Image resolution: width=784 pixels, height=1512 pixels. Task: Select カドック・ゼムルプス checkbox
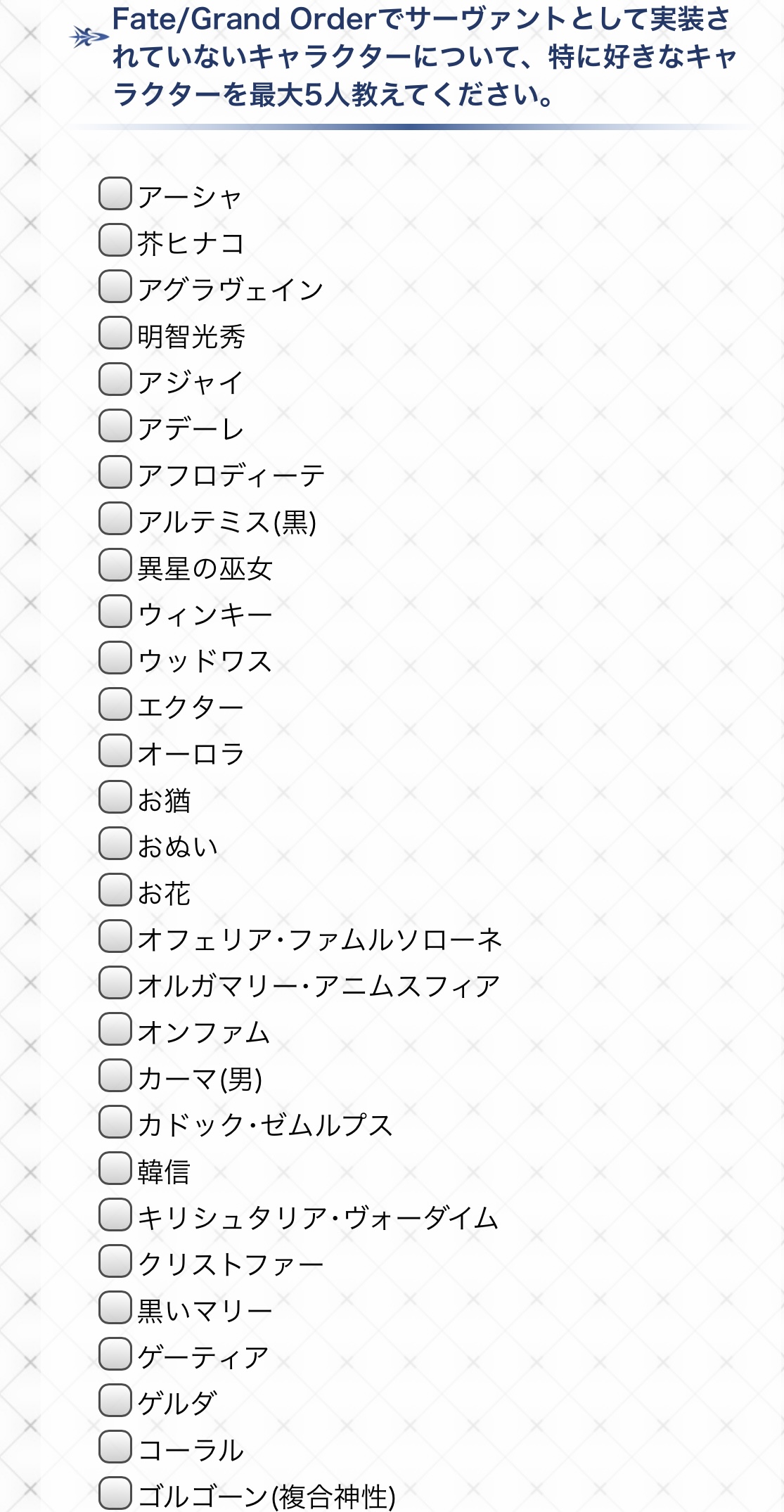(115, 1122)
